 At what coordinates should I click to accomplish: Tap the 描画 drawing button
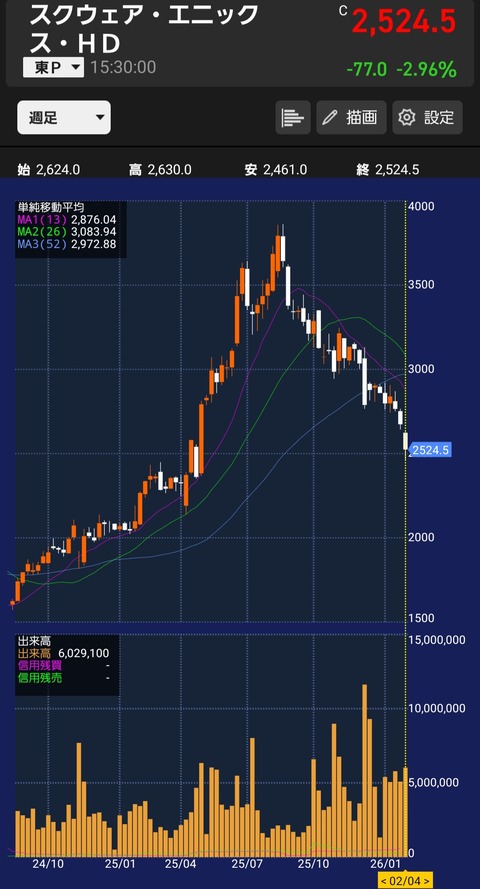(351, 117)
